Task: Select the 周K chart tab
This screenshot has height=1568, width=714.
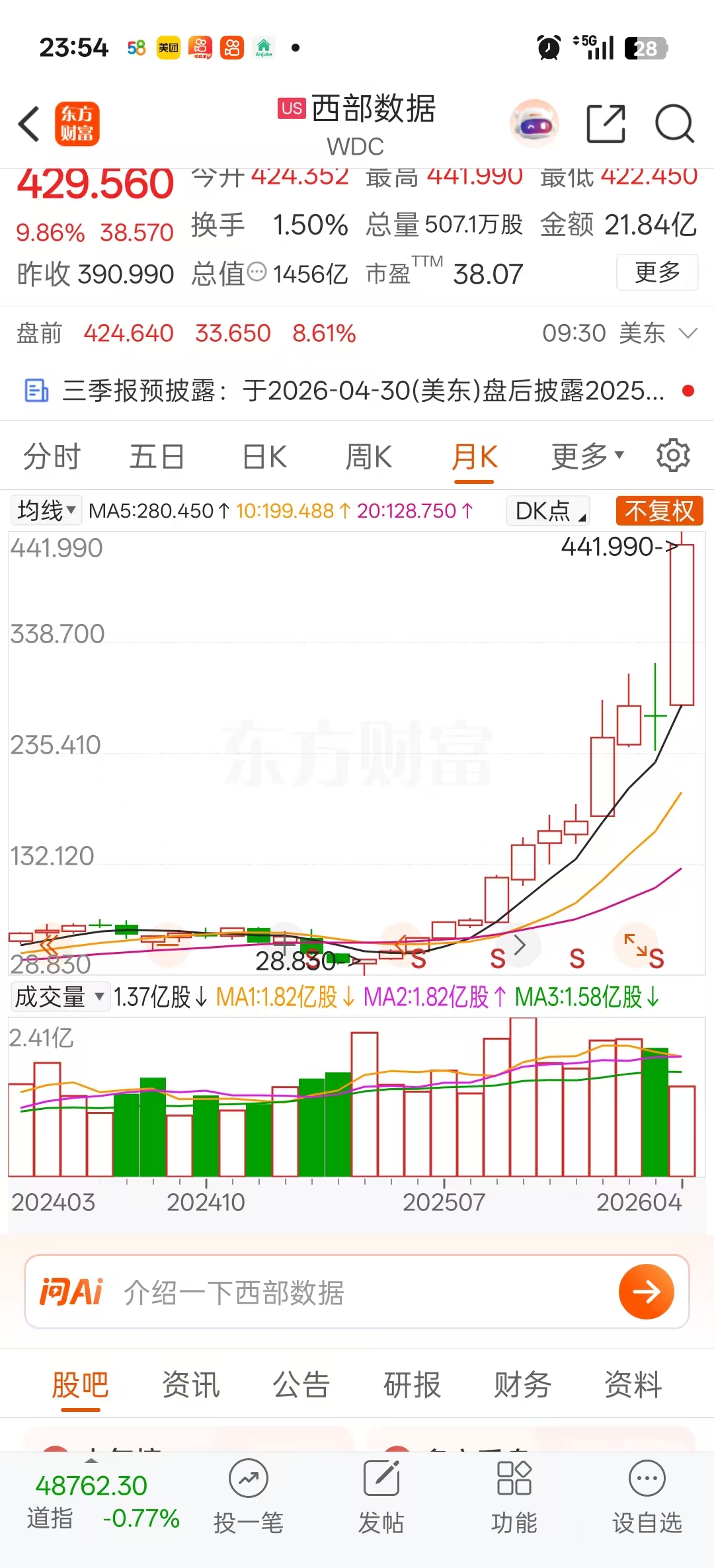Action: (x=369, y=457)
